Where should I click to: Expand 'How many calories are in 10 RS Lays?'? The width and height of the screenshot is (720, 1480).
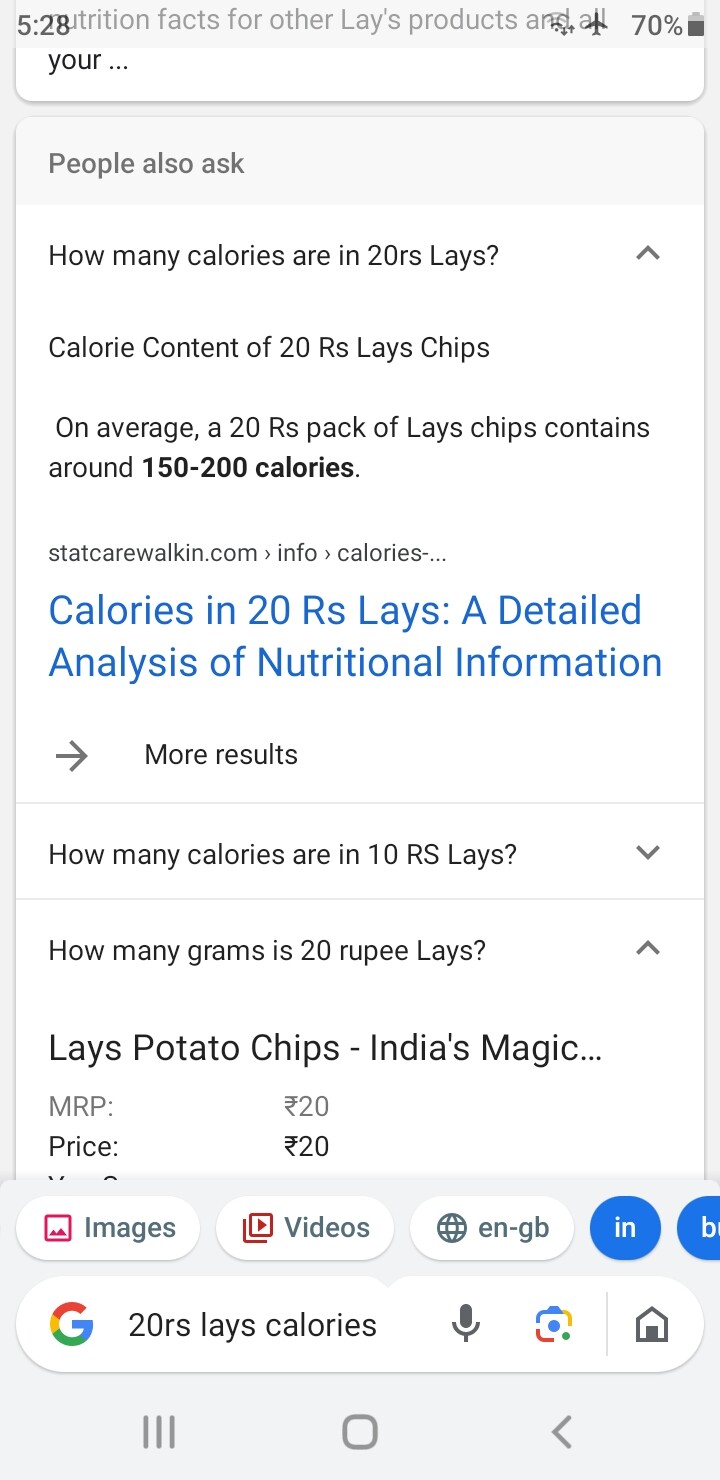click(x=359, y=854)
